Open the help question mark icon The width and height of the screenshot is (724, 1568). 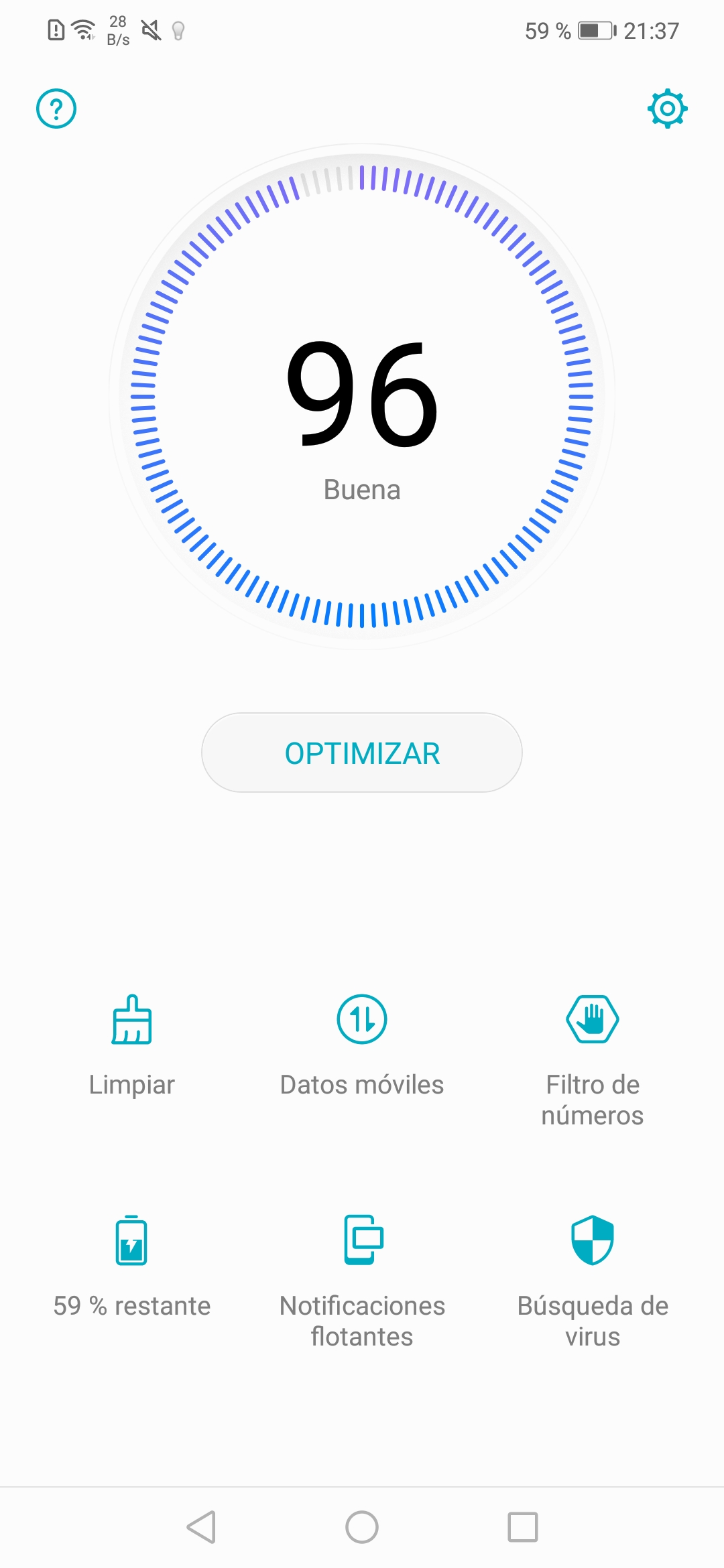tap(56, 109)
